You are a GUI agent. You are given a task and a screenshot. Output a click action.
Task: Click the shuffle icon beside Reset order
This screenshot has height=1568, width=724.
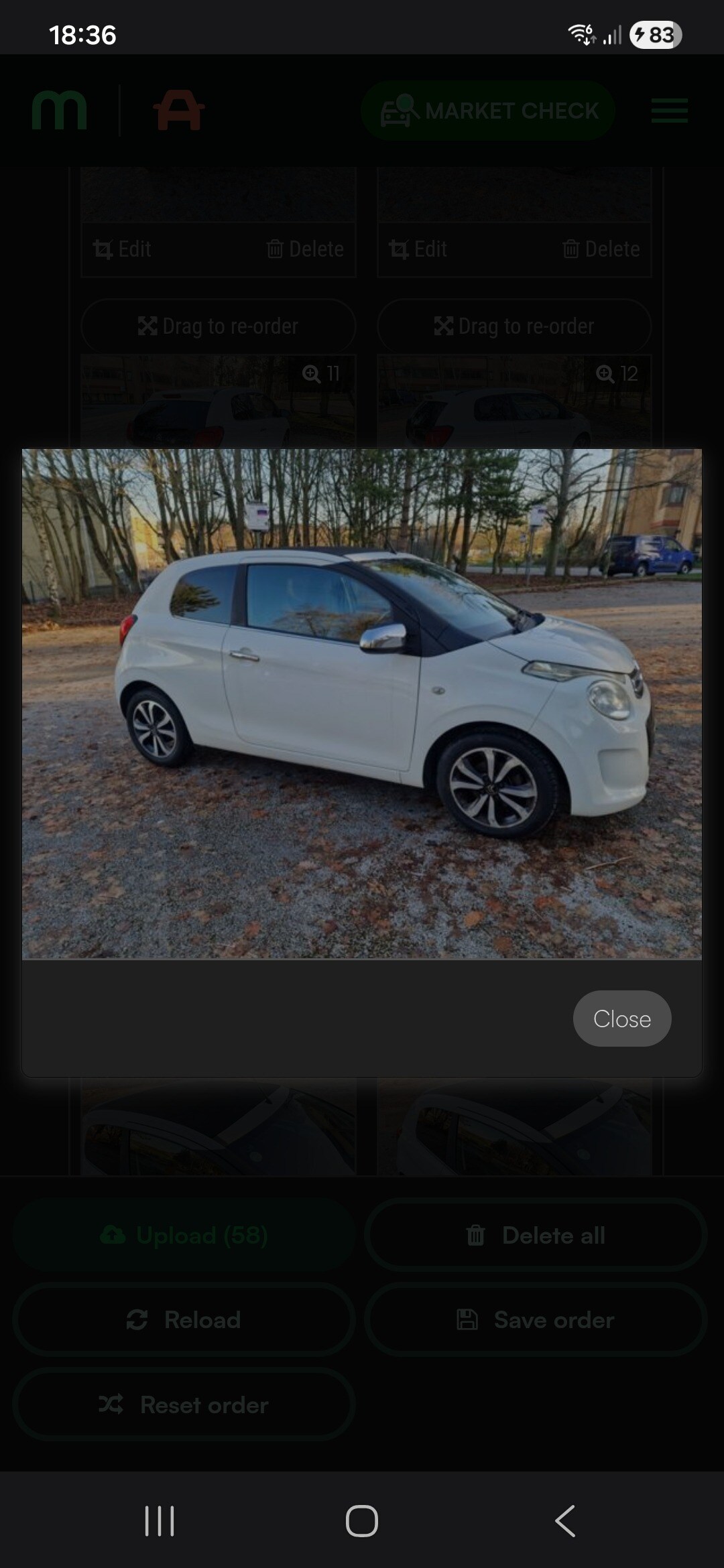pyautogui.click(x=114, y=1405)
